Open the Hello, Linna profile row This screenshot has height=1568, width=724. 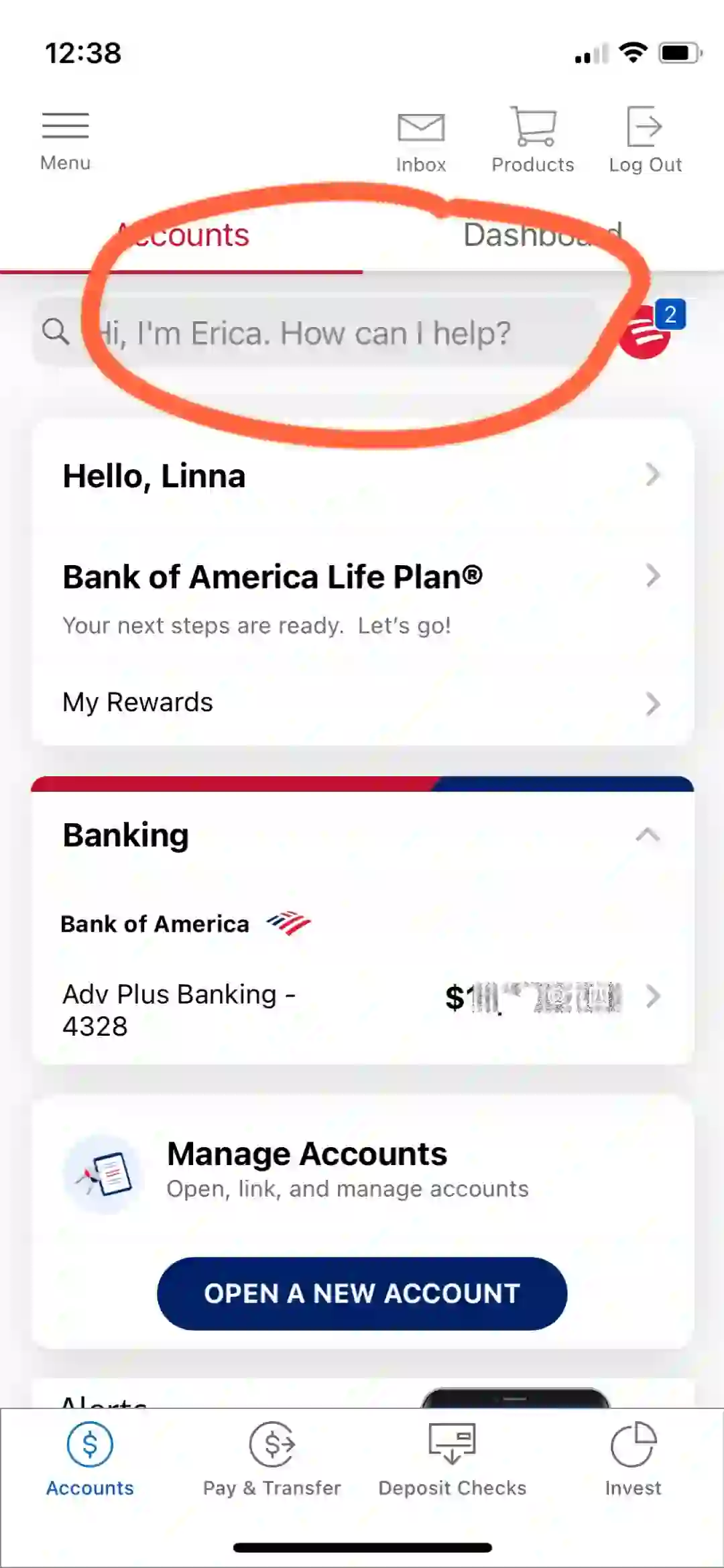(x=362, y=475)
